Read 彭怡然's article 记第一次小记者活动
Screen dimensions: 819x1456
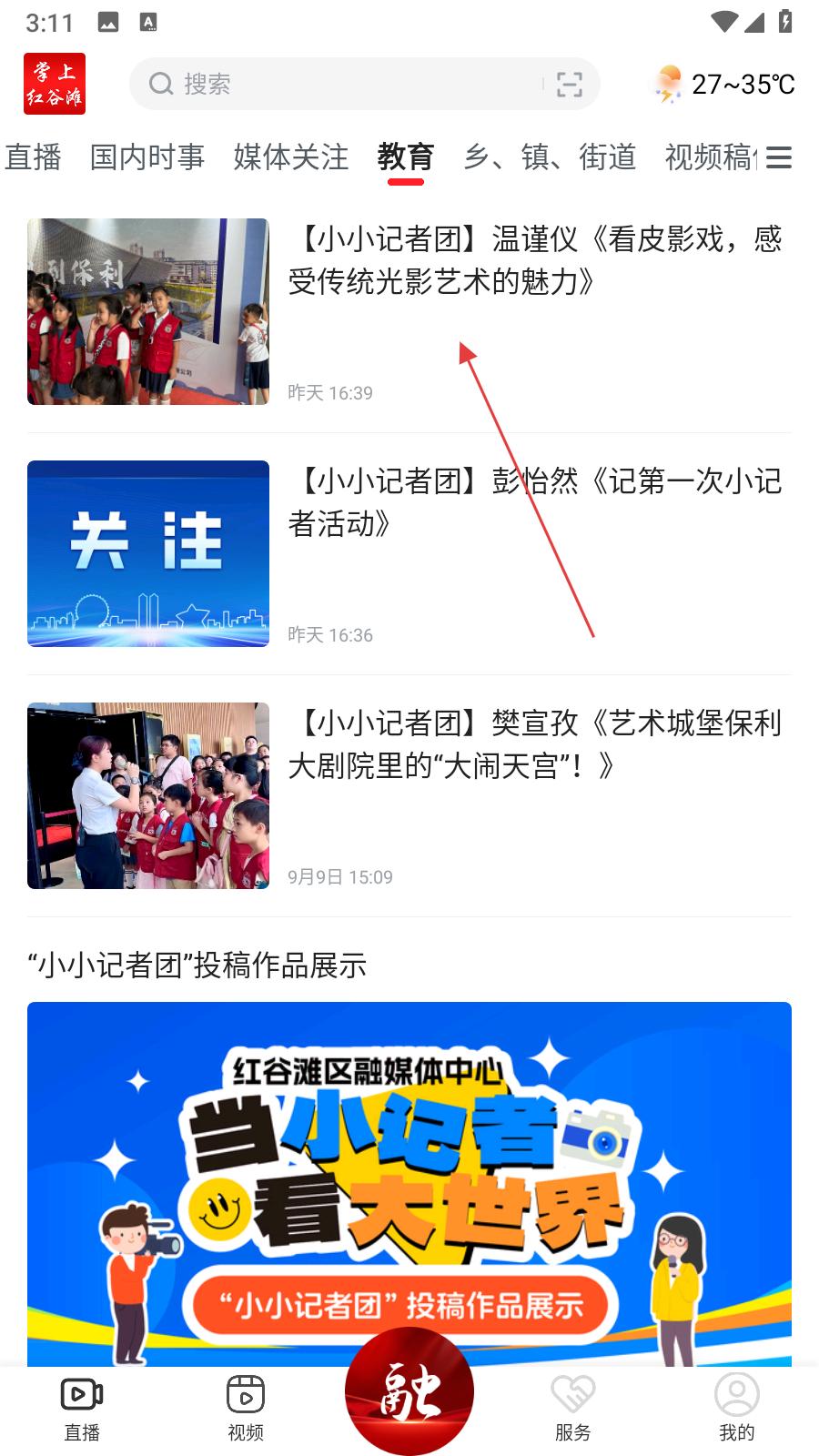[534, 502]
